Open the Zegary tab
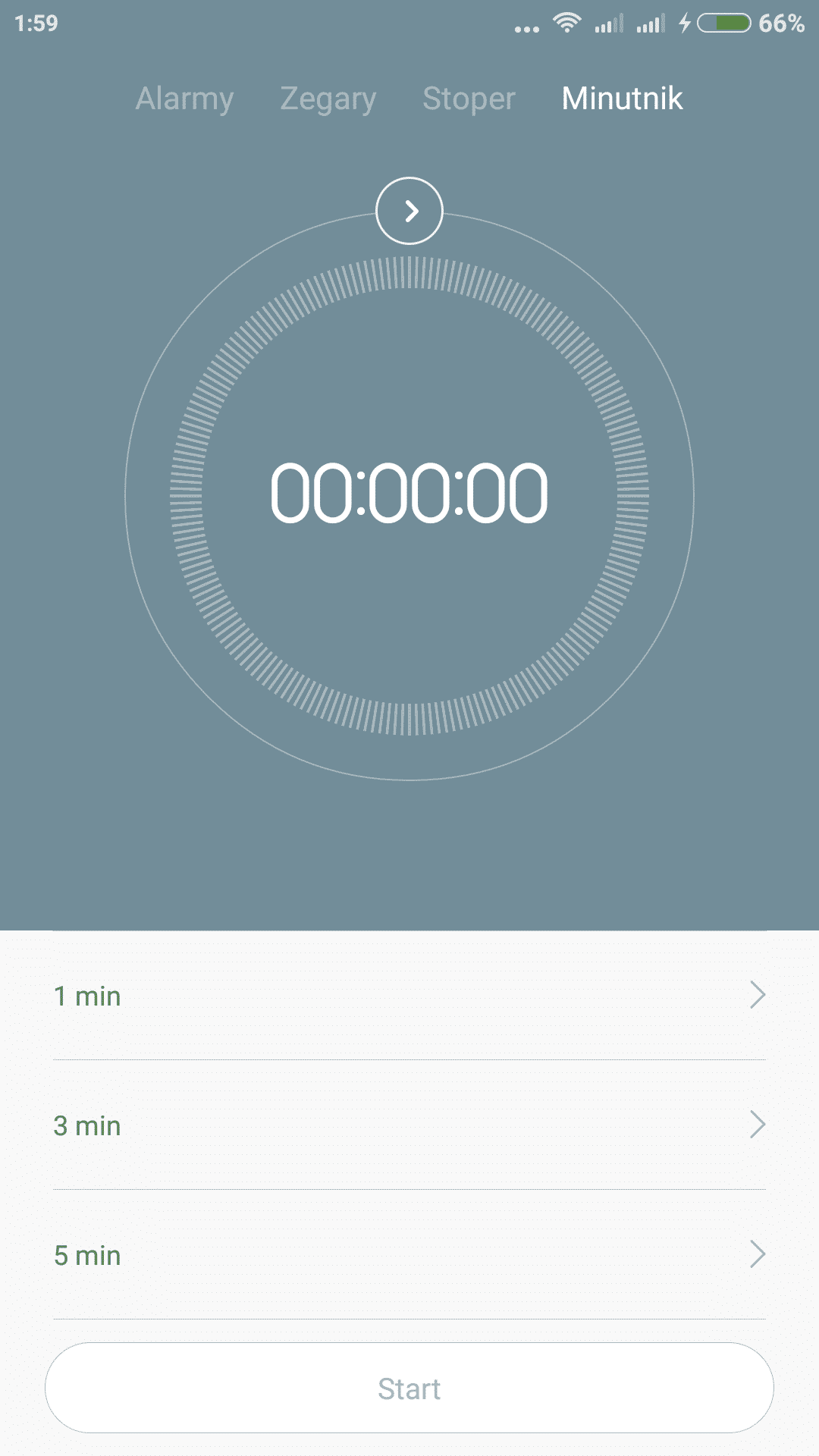This screenshot has width=819, height=1456. click(328, 99)
